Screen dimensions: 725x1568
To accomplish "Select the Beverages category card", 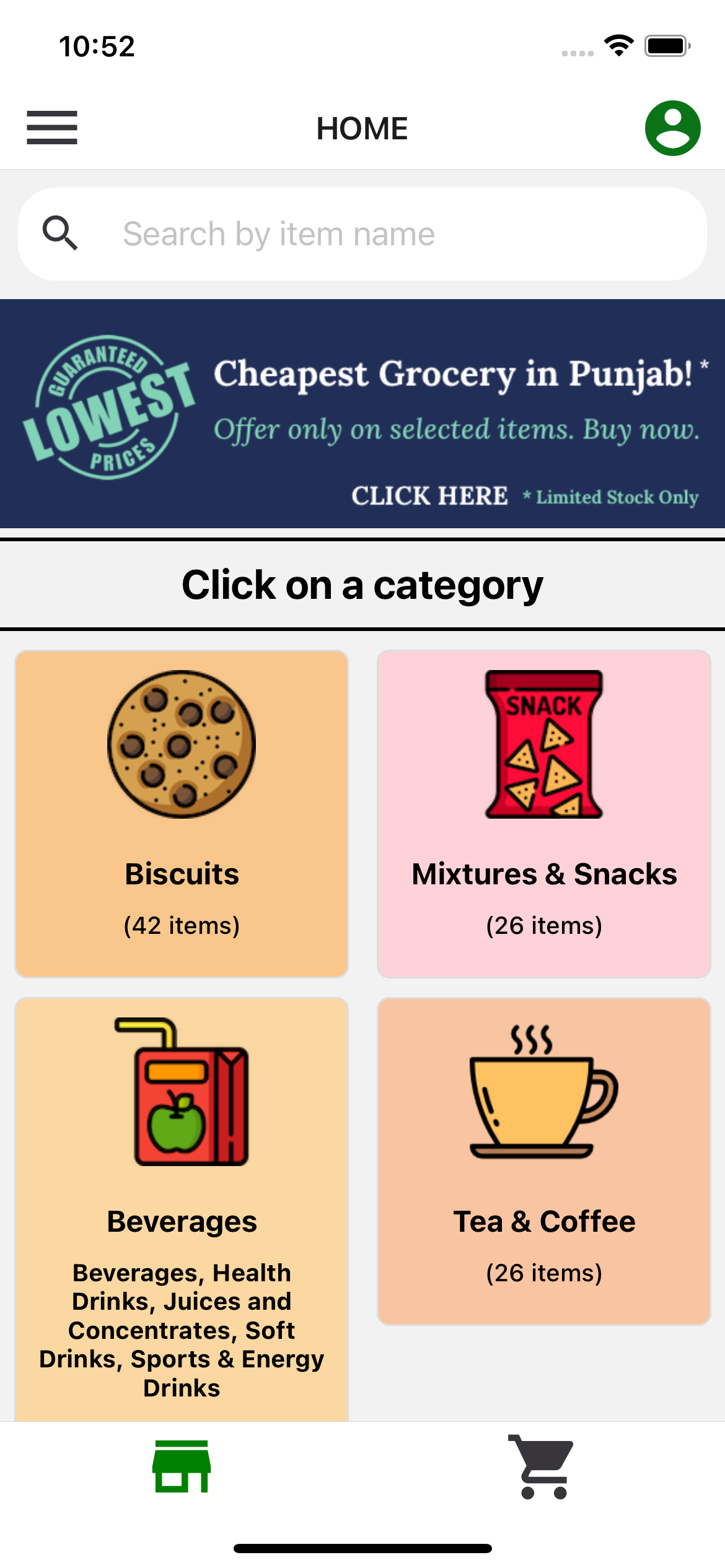I will coord(182,1208).
